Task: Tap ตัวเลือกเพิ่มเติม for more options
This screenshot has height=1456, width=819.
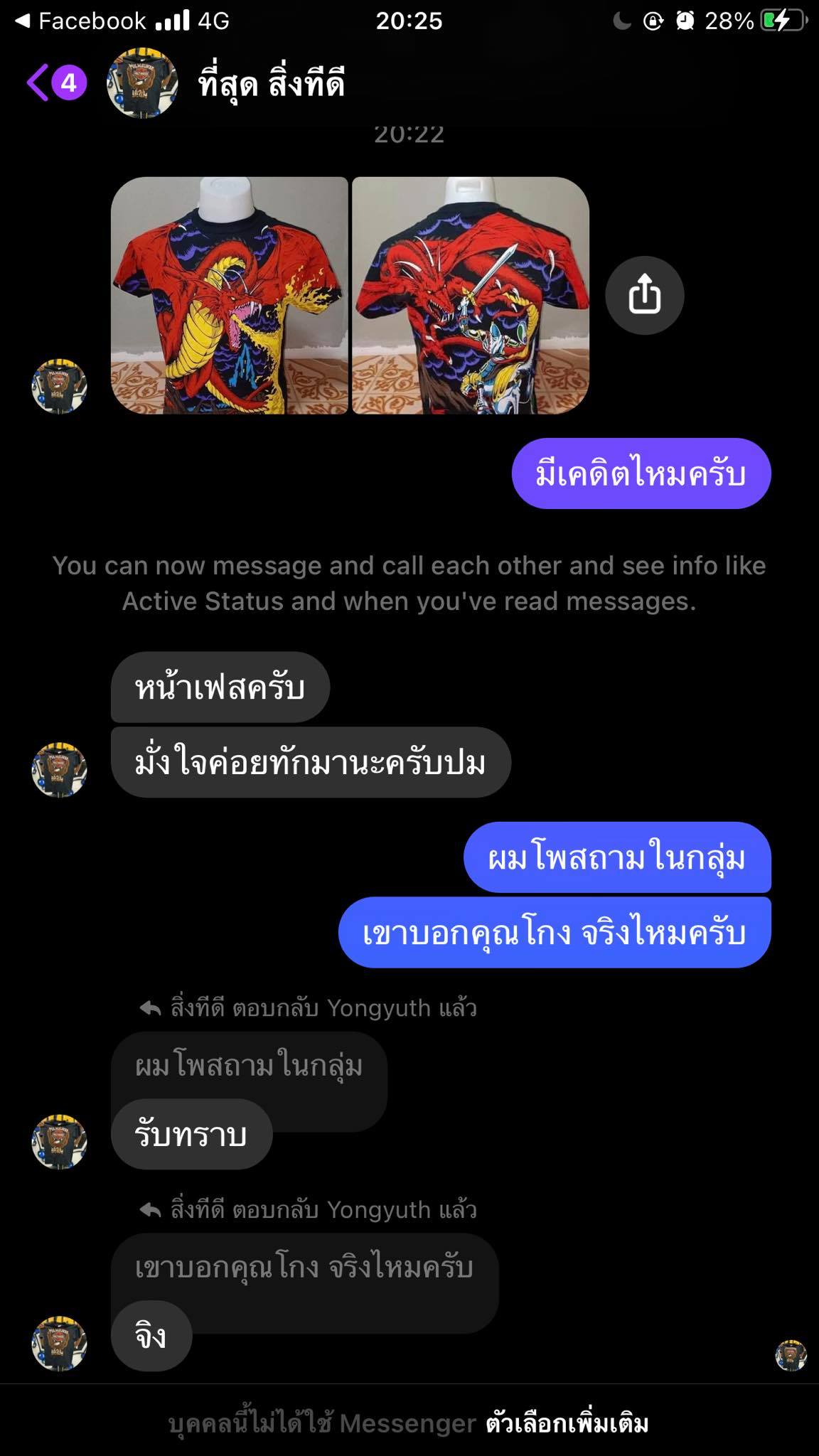Action: (567, 1424)
